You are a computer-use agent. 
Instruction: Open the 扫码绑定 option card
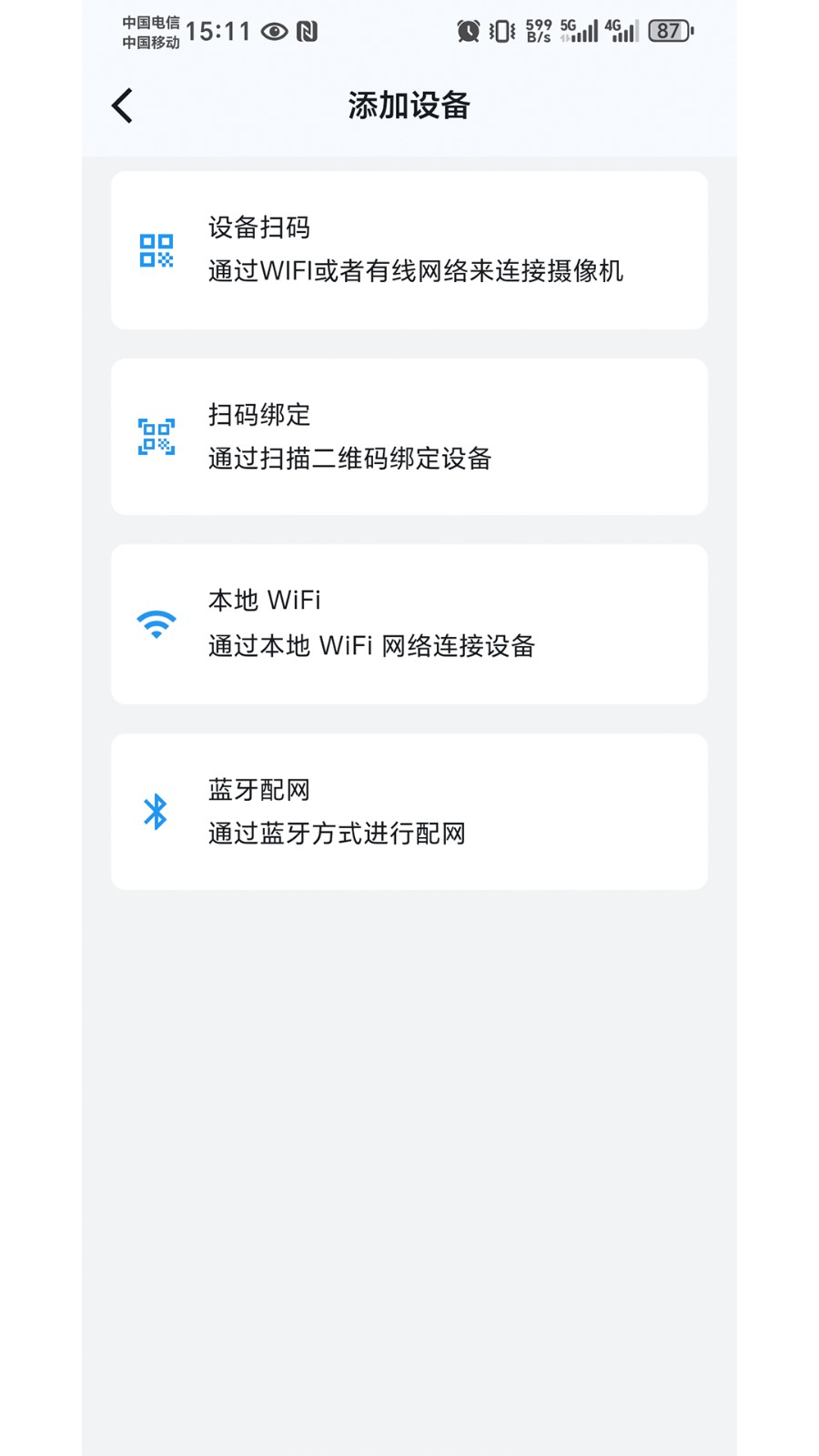[409, 436]
